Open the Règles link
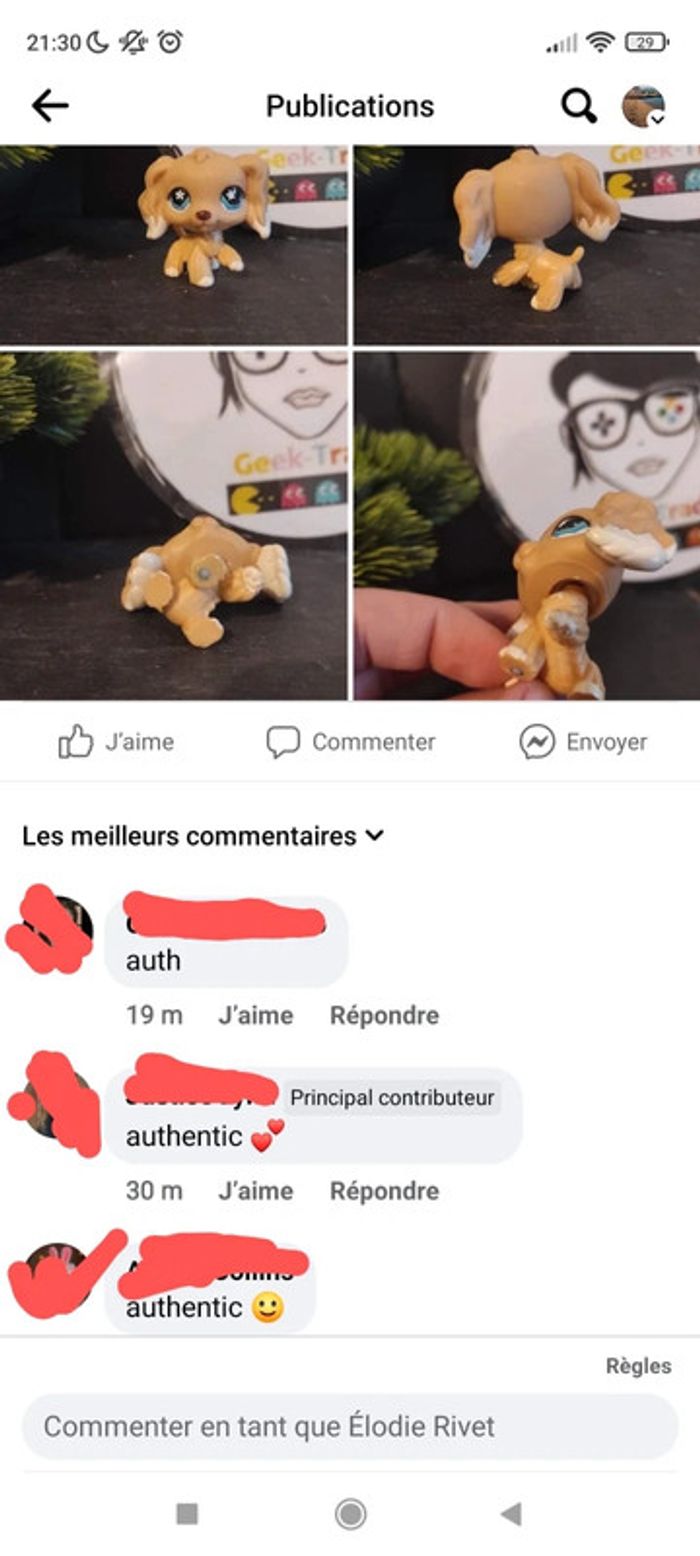The image size is (700, 1556). (x=638, y=1366)
